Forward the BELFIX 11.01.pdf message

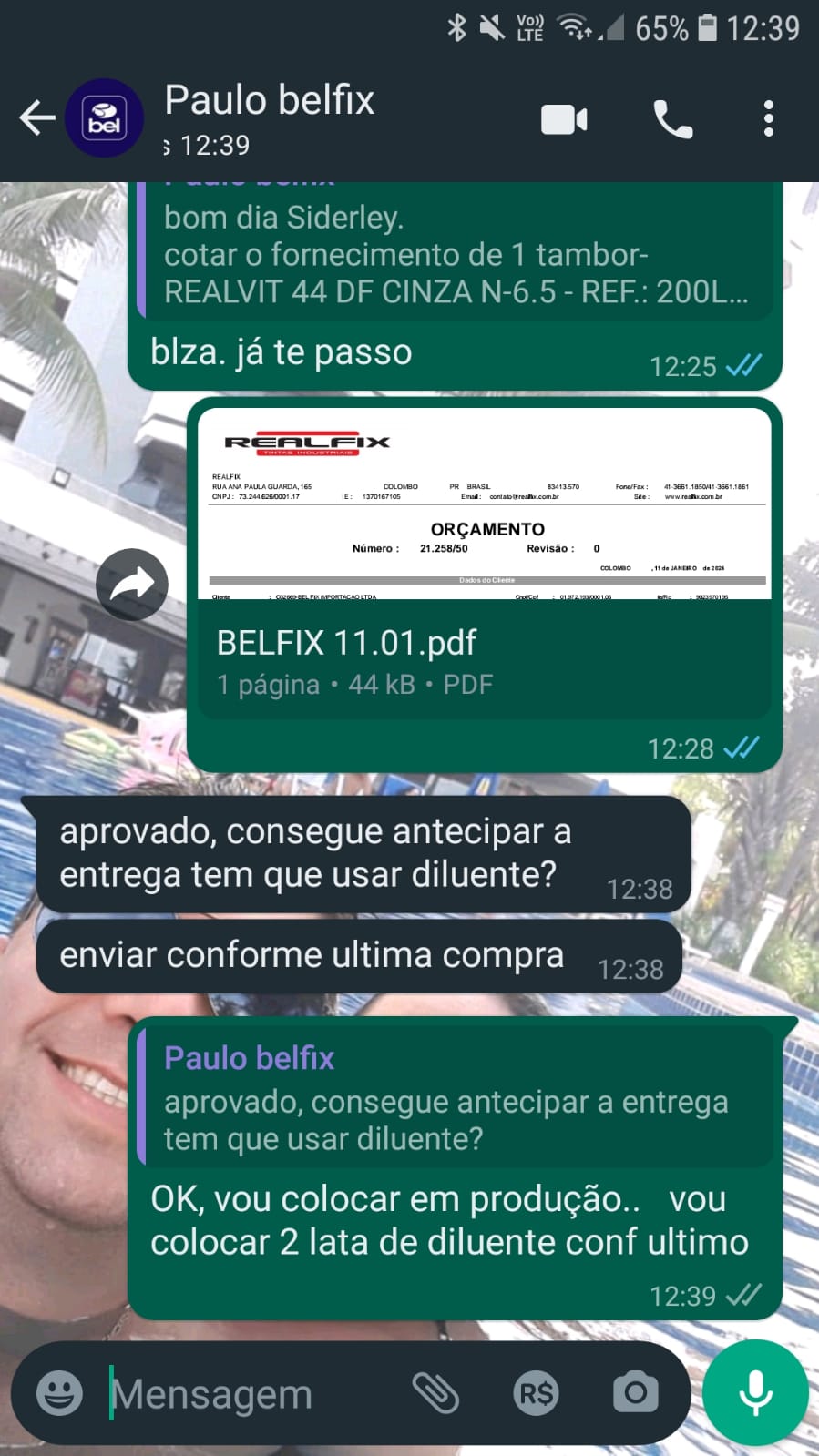point(132,584)
